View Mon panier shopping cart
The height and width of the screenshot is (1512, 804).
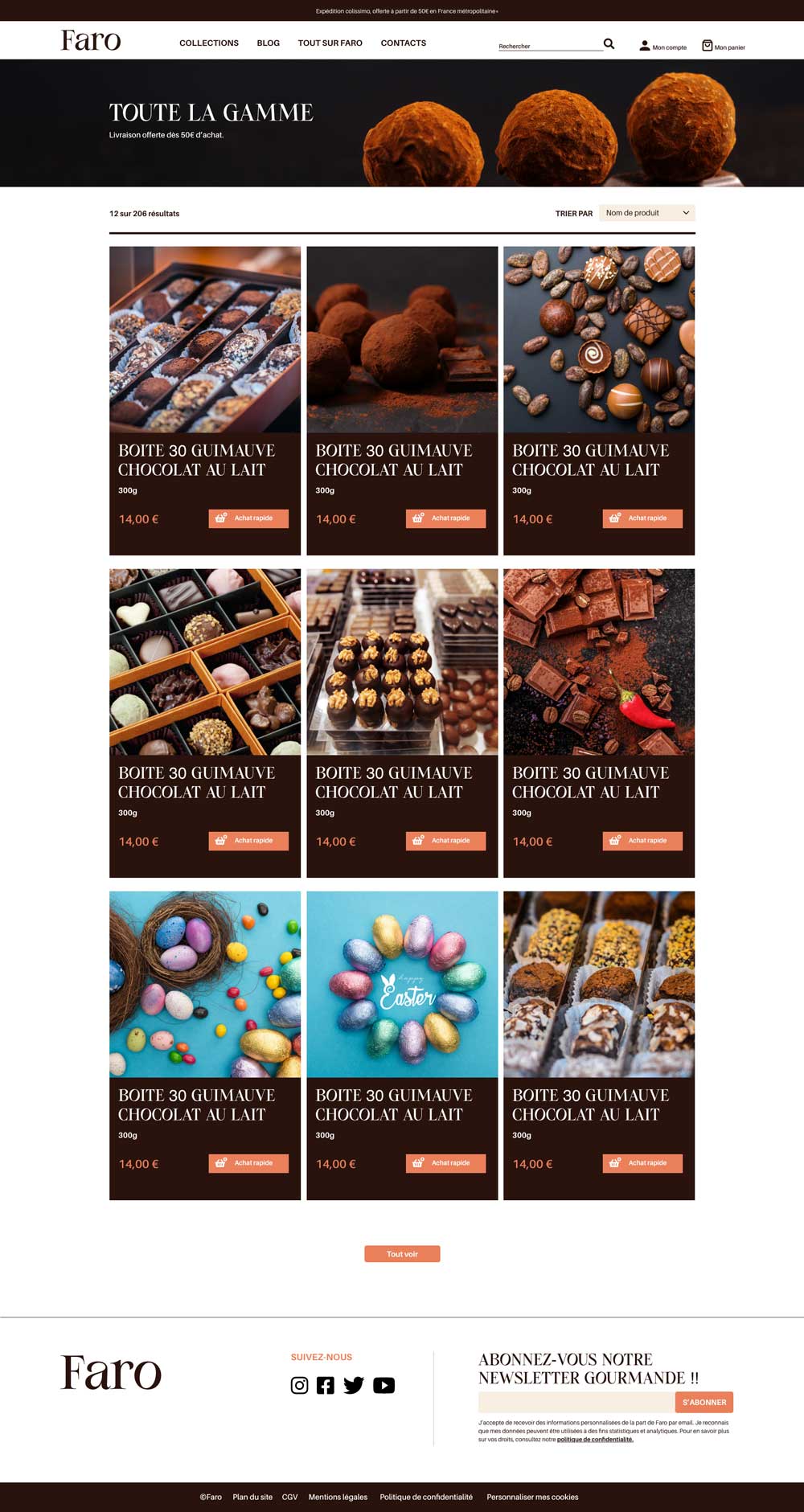(723, 47)
